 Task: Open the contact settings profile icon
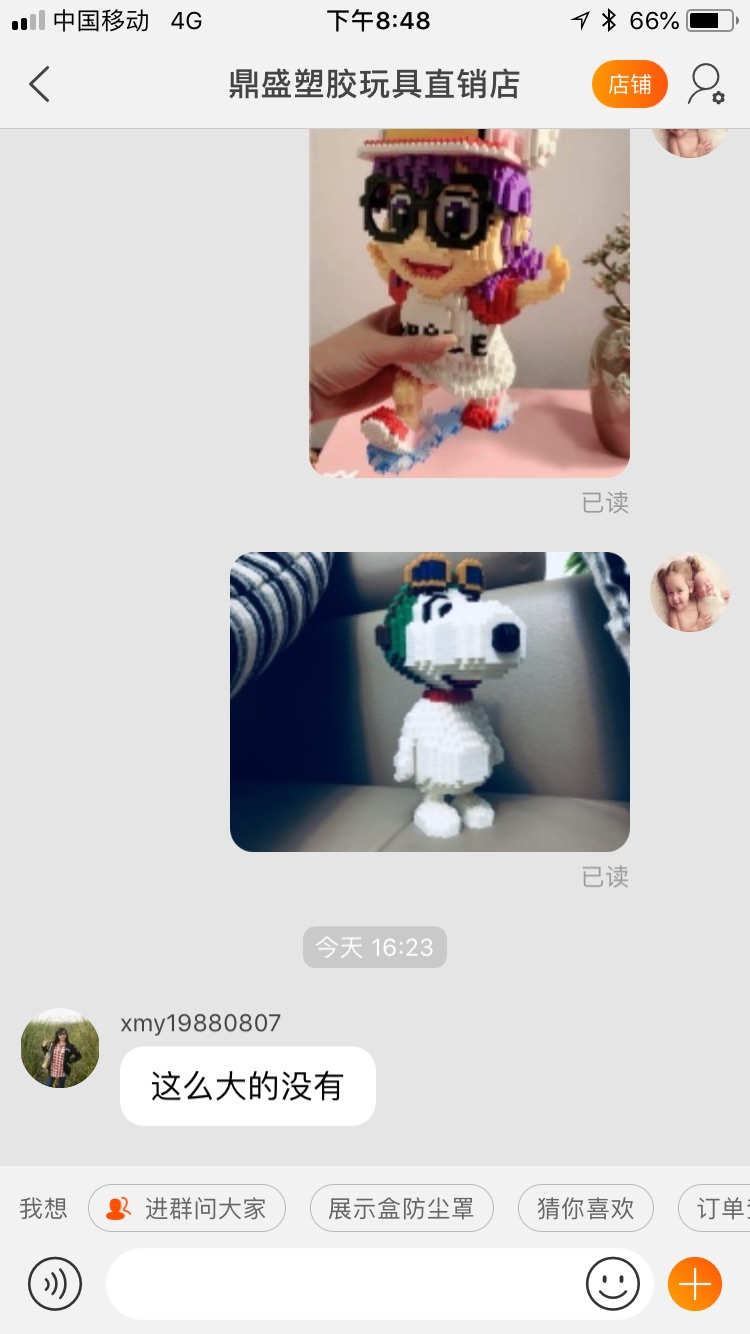click(x=705, y=85)
